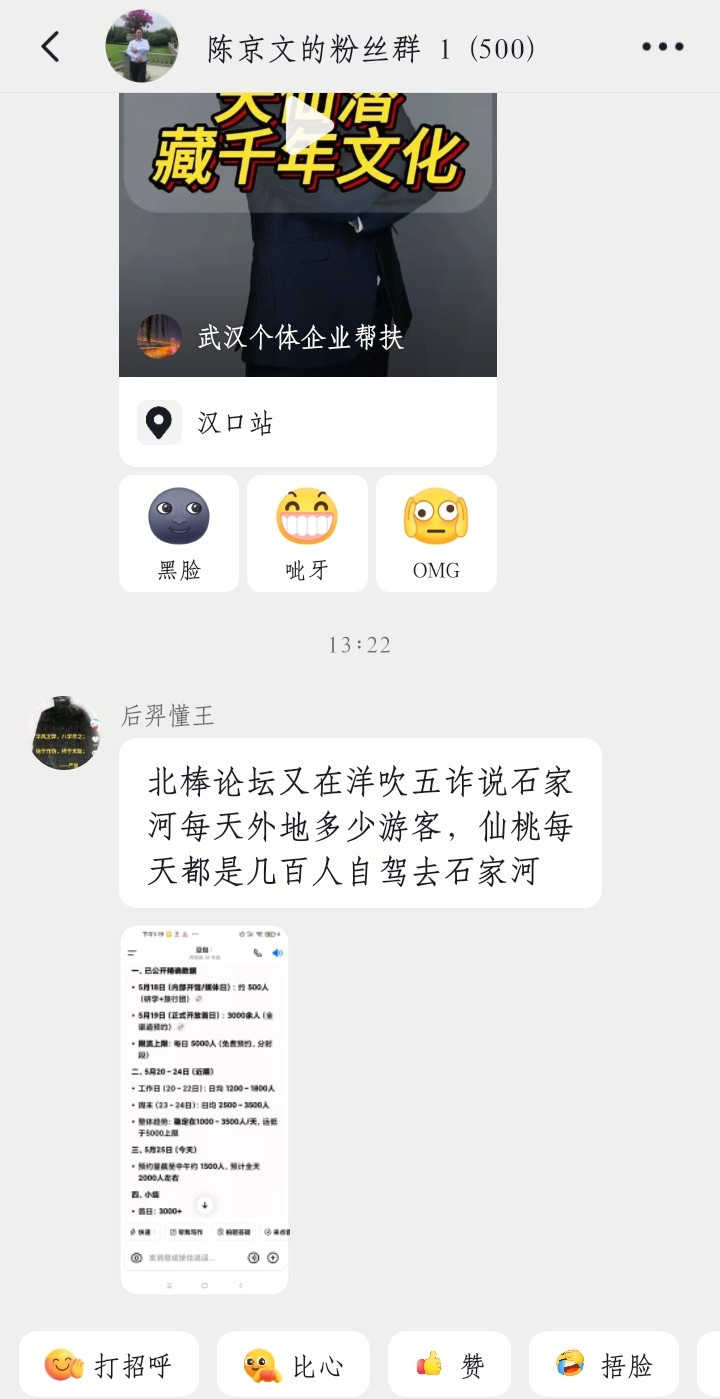React with the 黑脸 emoji
Viewport: 720px width, 1399px height.
tap(179, 534)
